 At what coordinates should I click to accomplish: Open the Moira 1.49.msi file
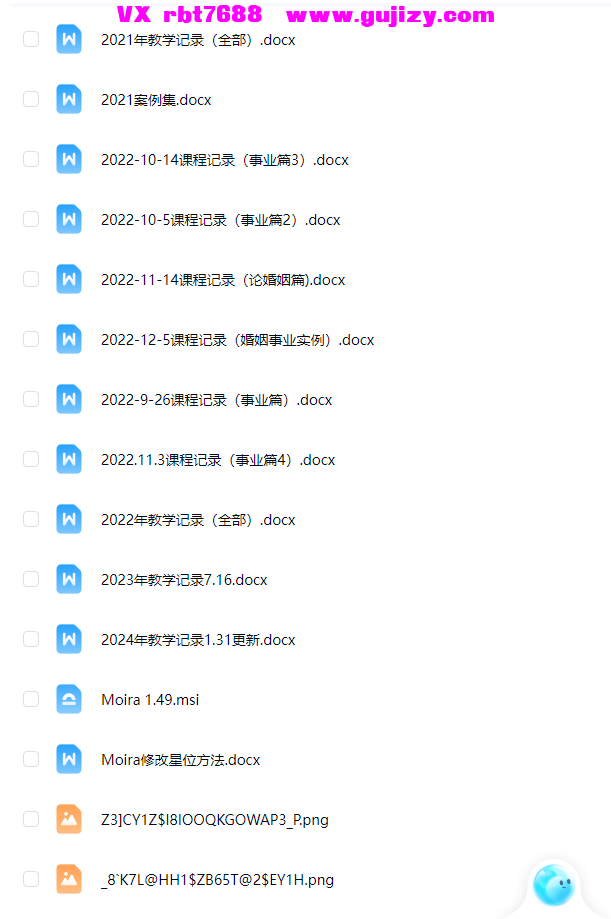(x=150, y=700)
